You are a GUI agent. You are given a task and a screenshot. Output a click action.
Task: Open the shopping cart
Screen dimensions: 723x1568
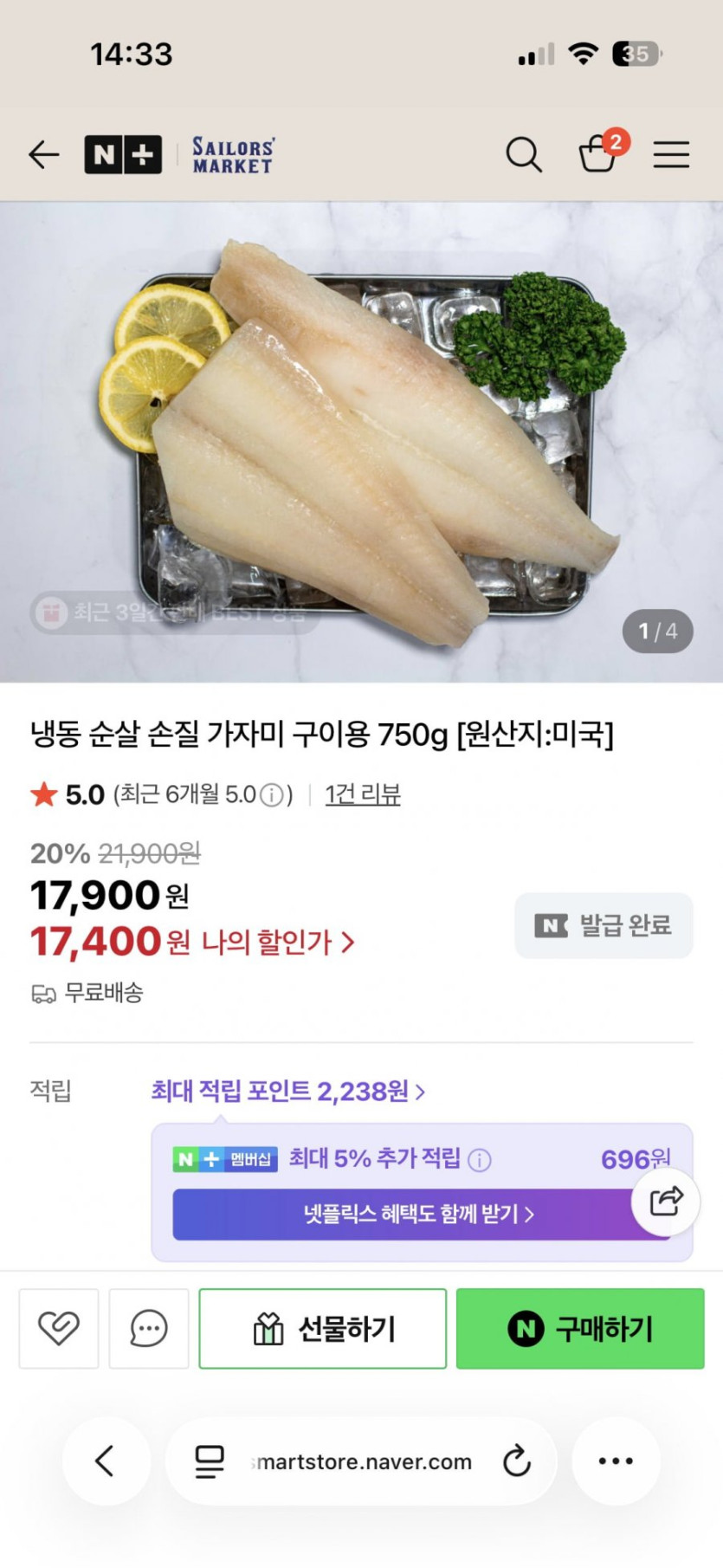598,153
